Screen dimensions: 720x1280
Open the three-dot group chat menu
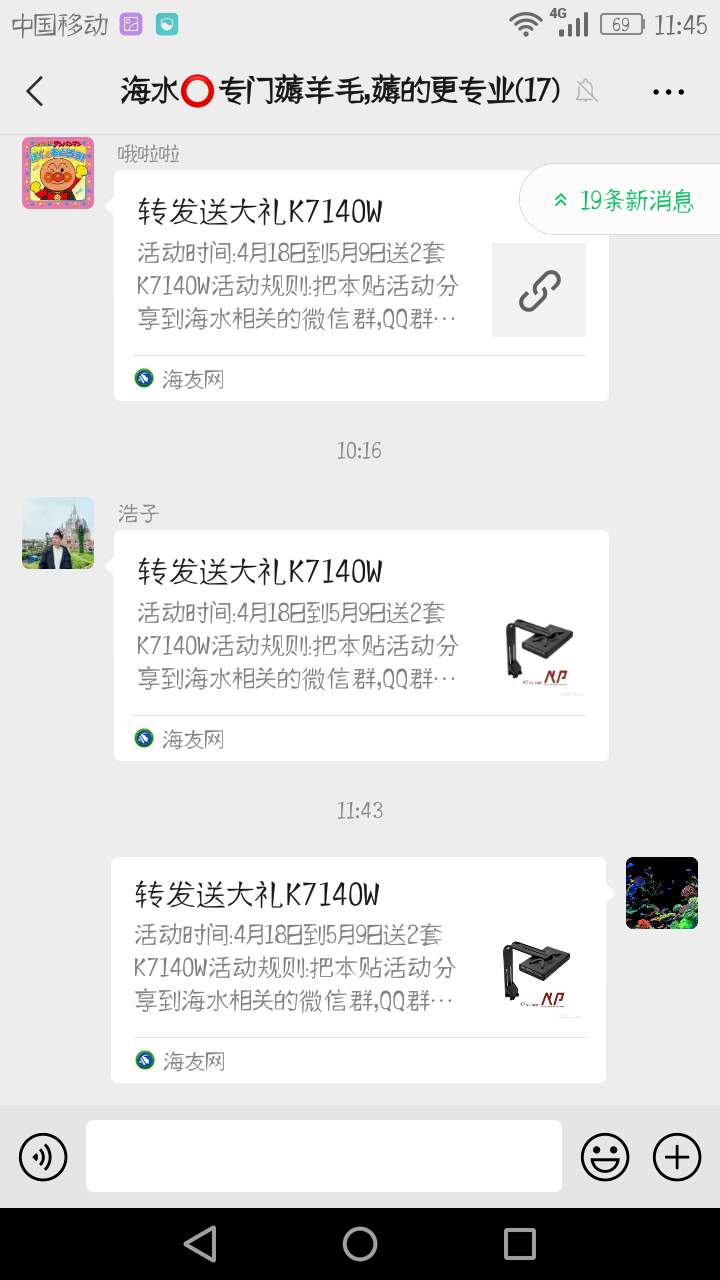[668, 92]
